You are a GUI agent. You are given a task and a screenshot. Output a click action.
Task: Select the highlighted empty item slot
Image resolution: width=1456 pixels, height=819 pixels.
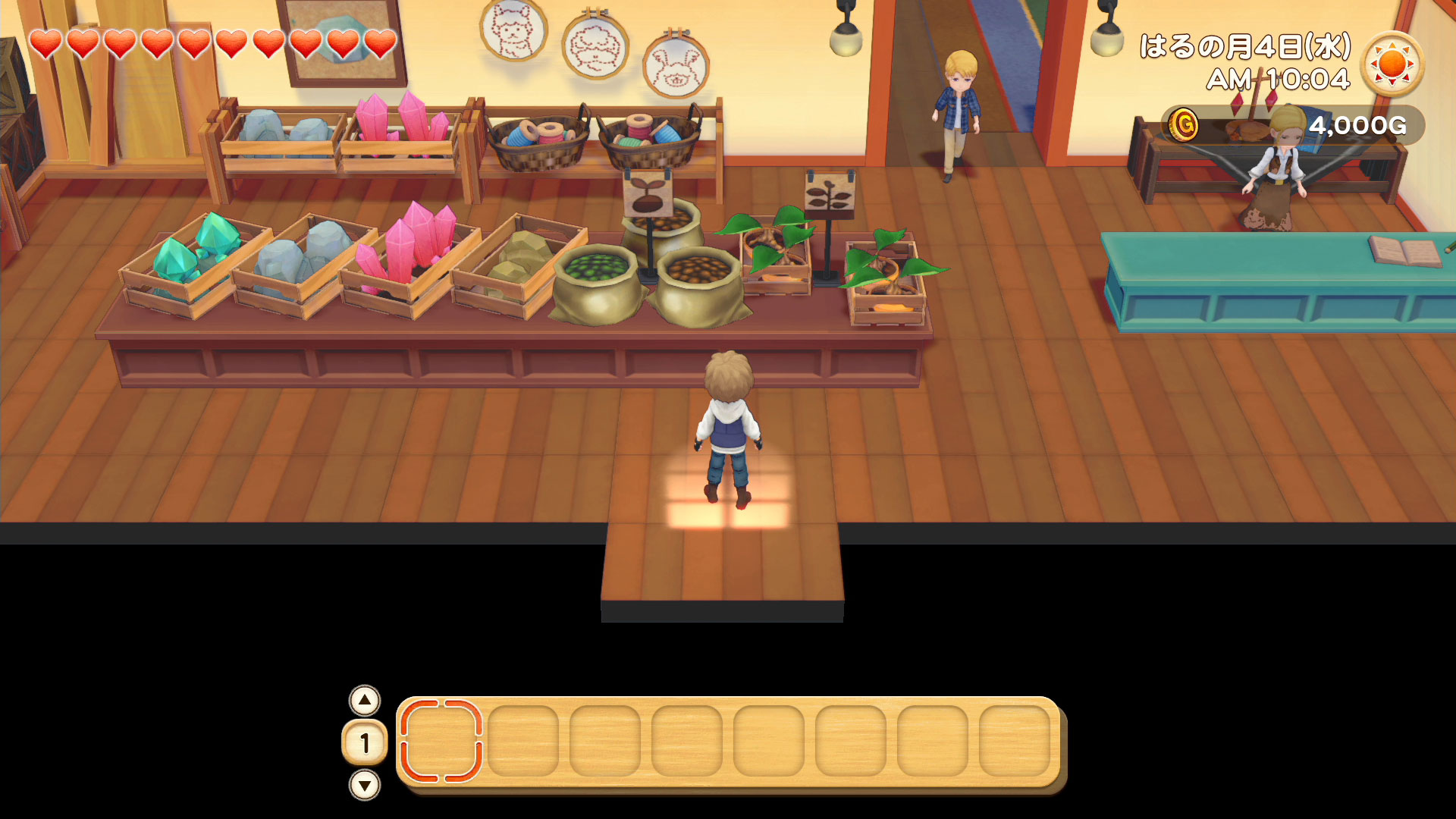click(x=441, y=741)
